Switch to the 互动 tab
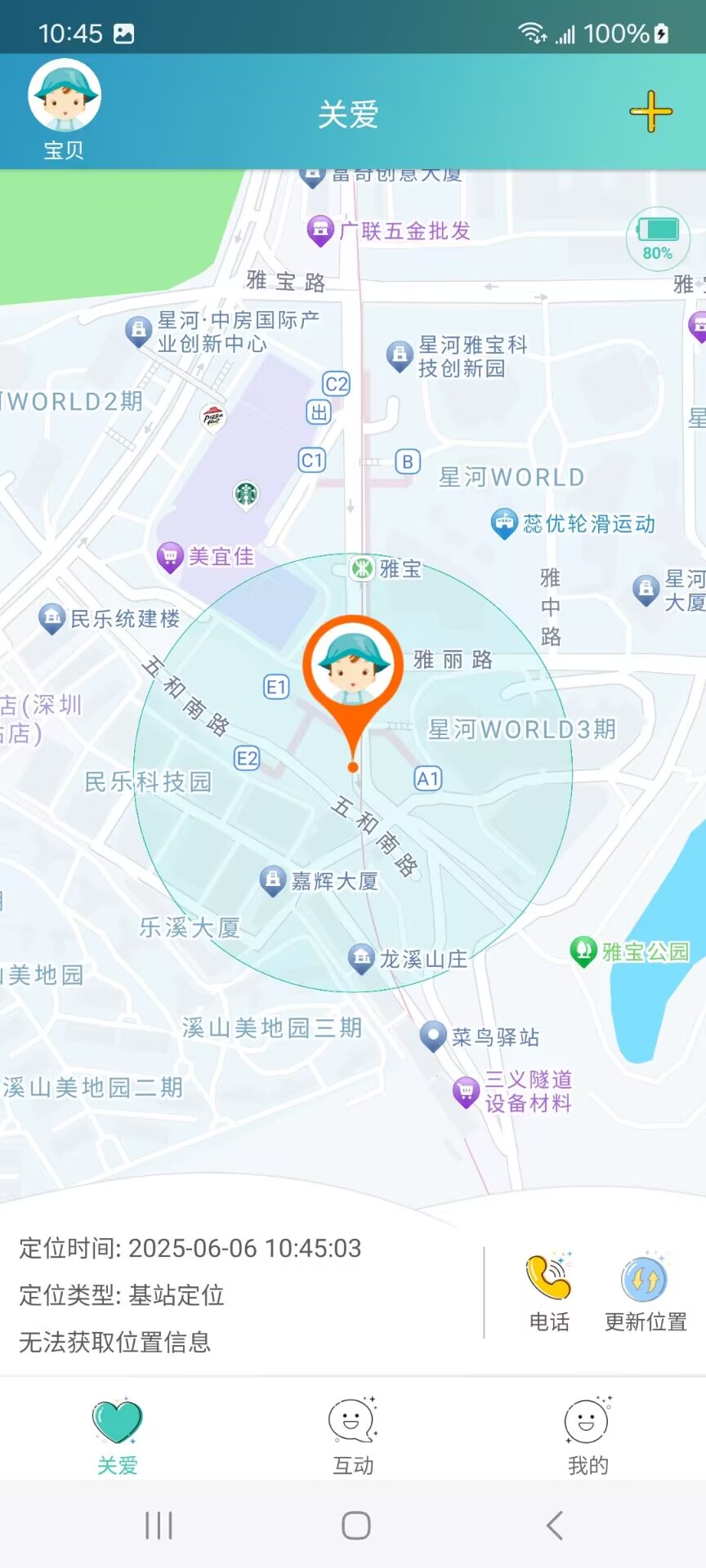The height and width of the screenshot is (1568, 706). click(x=353, y=1436)
